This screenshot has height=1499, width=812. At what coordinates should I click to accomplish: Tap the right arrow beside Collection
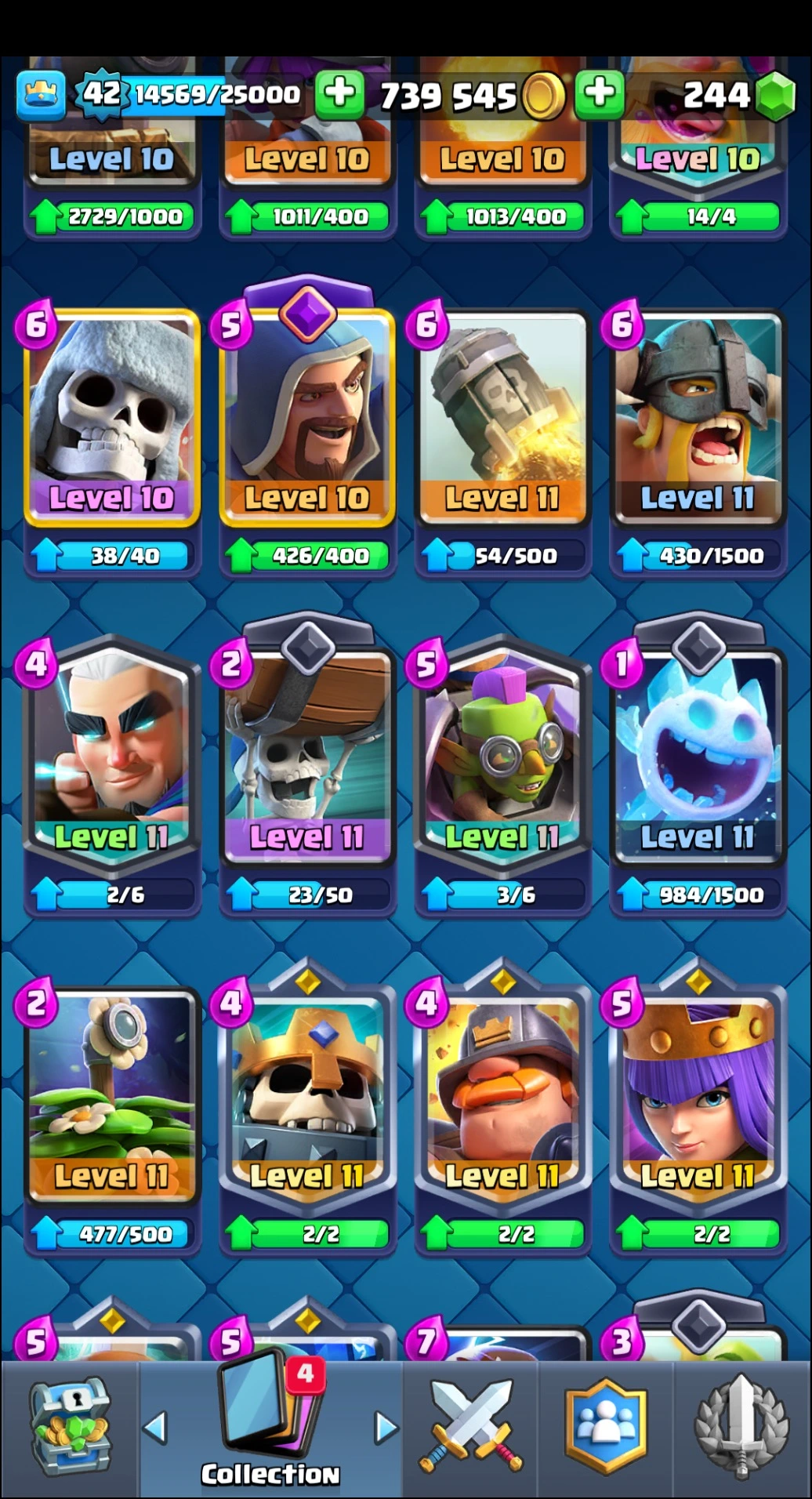click(x=385, y=1428)
